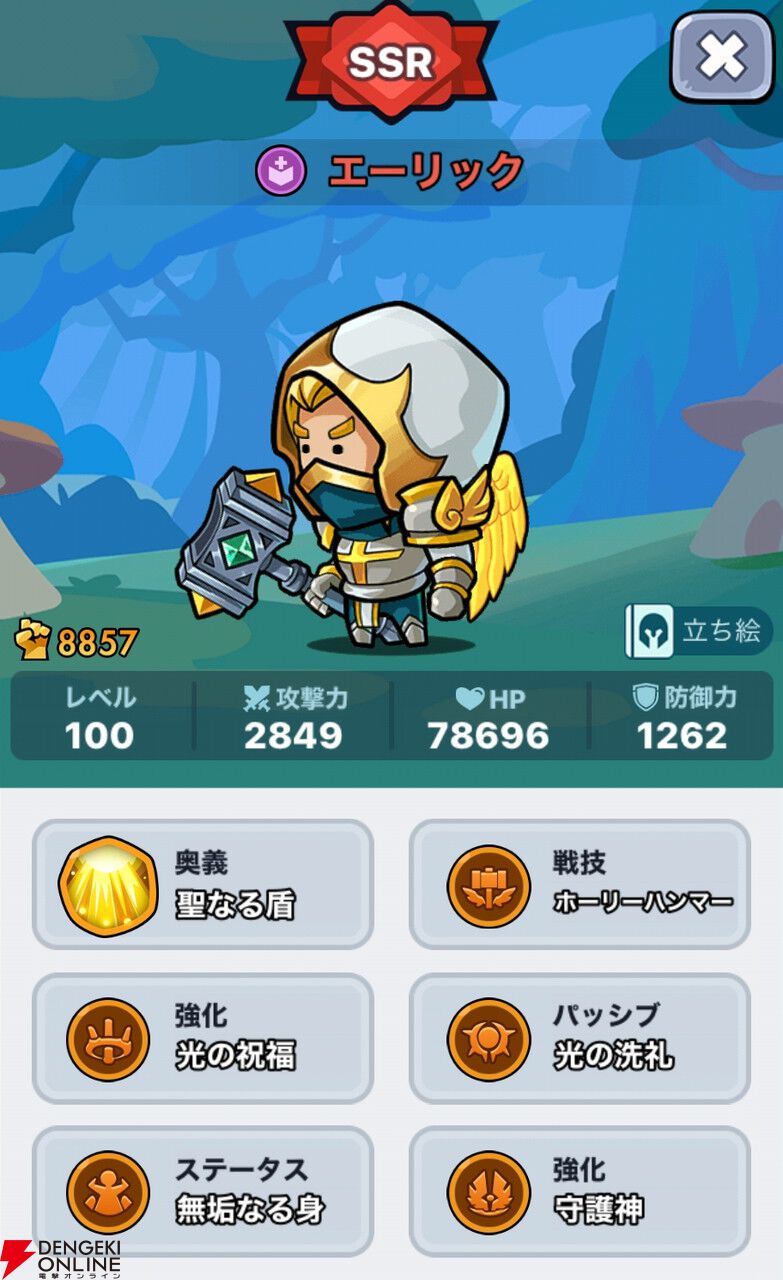View the 強化 skill 守護神
The width and height of the screenshot is (783, 1280).
tap(580, 1191)
